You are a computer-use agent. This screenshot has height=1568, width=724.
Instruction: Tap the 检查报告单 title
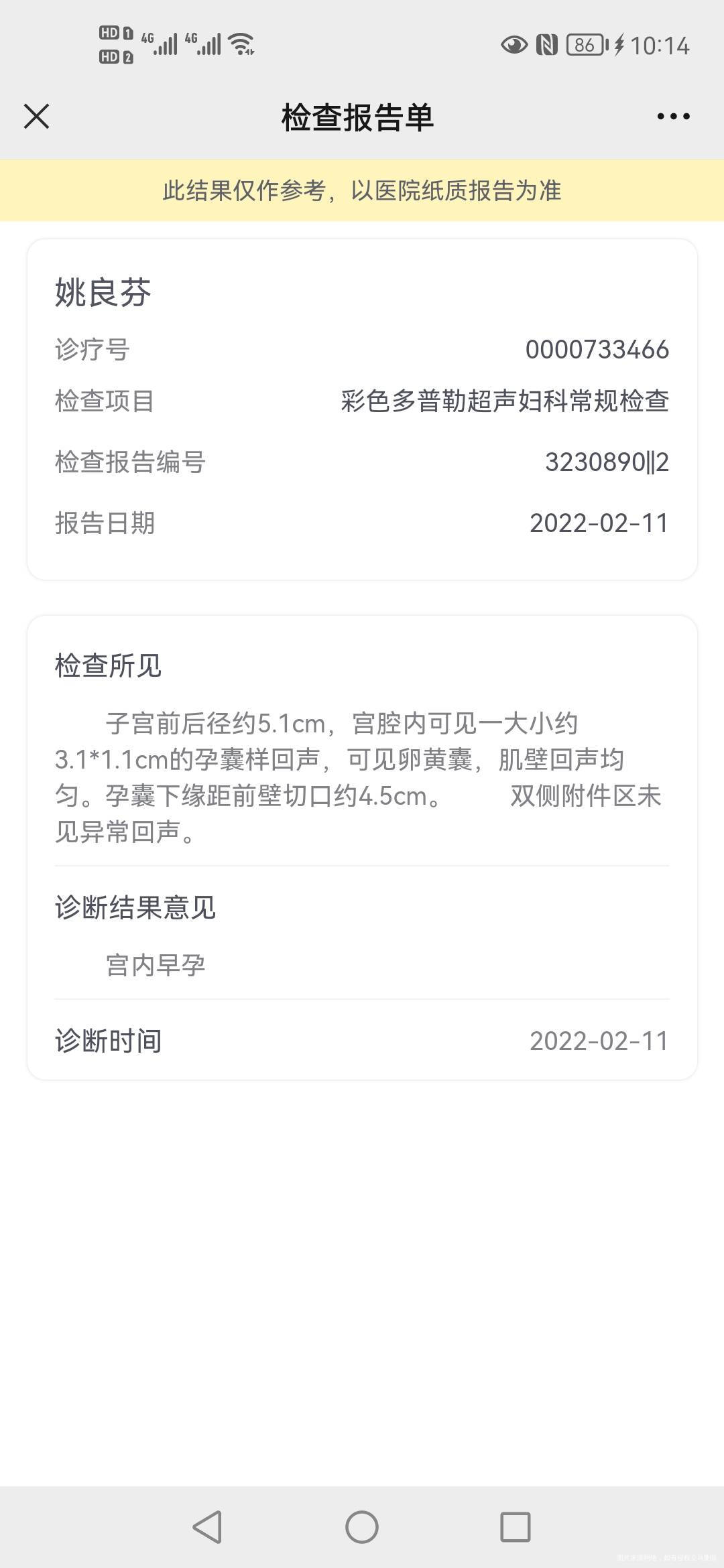click(360, 115)
